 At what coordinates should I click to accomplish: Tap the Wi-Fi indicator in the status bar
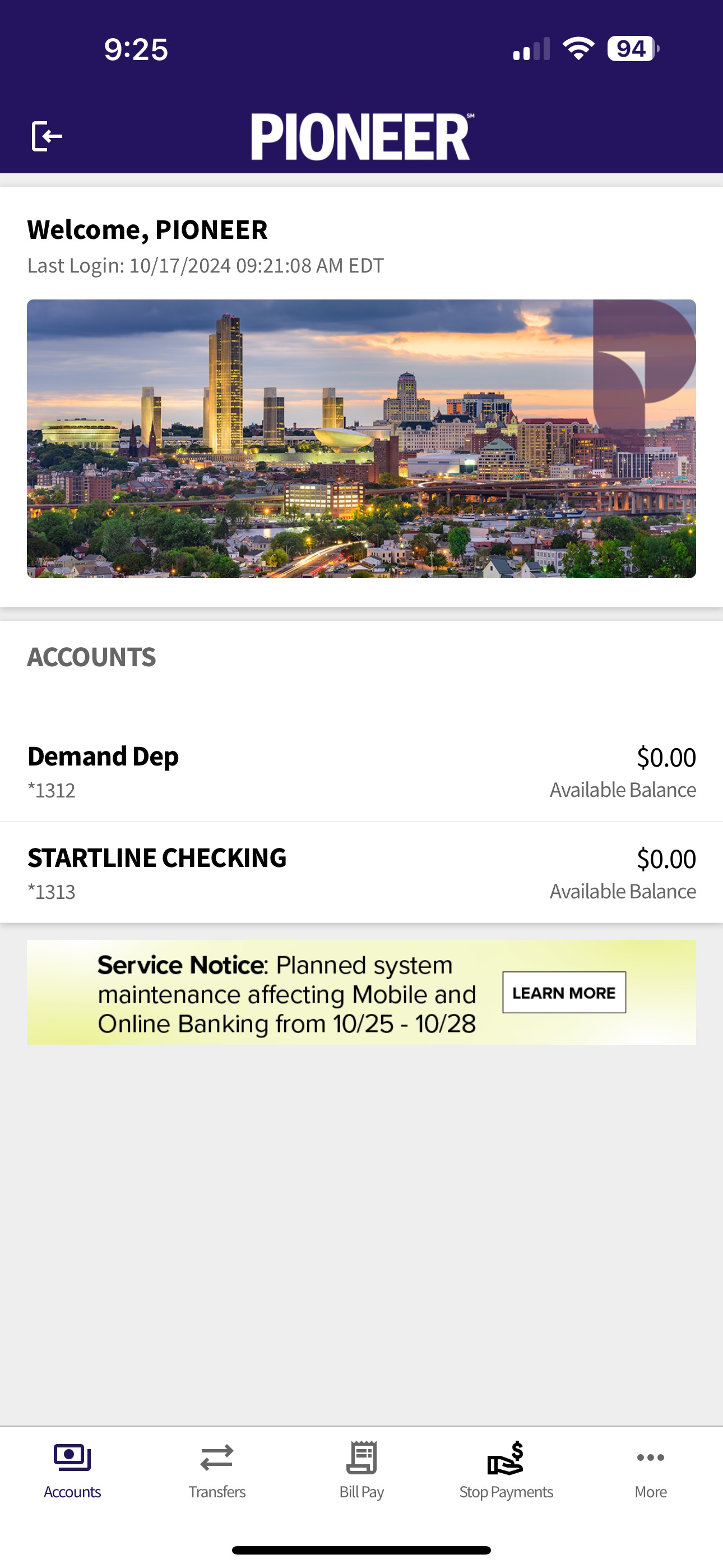[x=576, y=50]
